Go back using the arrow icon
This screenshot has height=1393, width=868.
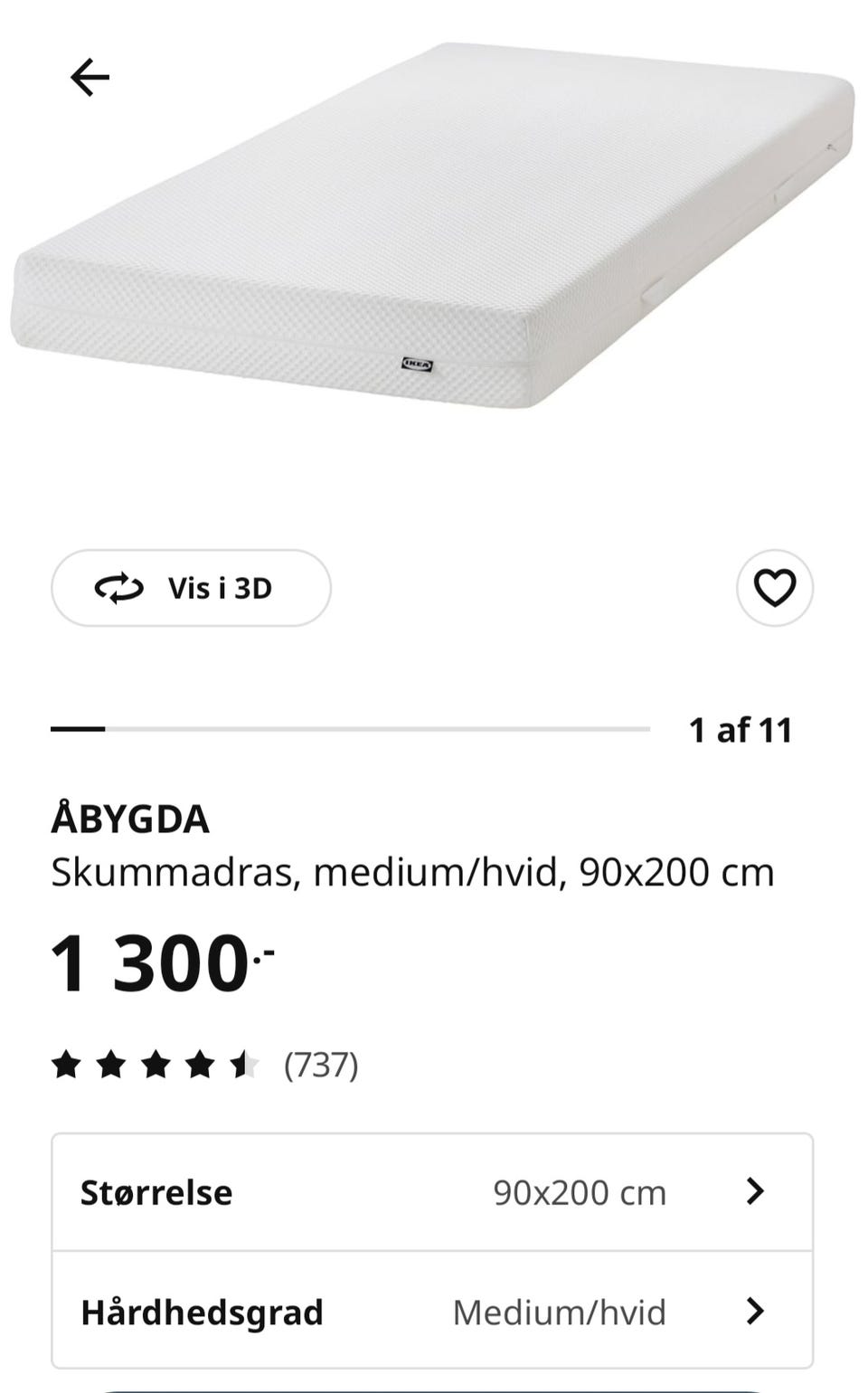(90, 77)
